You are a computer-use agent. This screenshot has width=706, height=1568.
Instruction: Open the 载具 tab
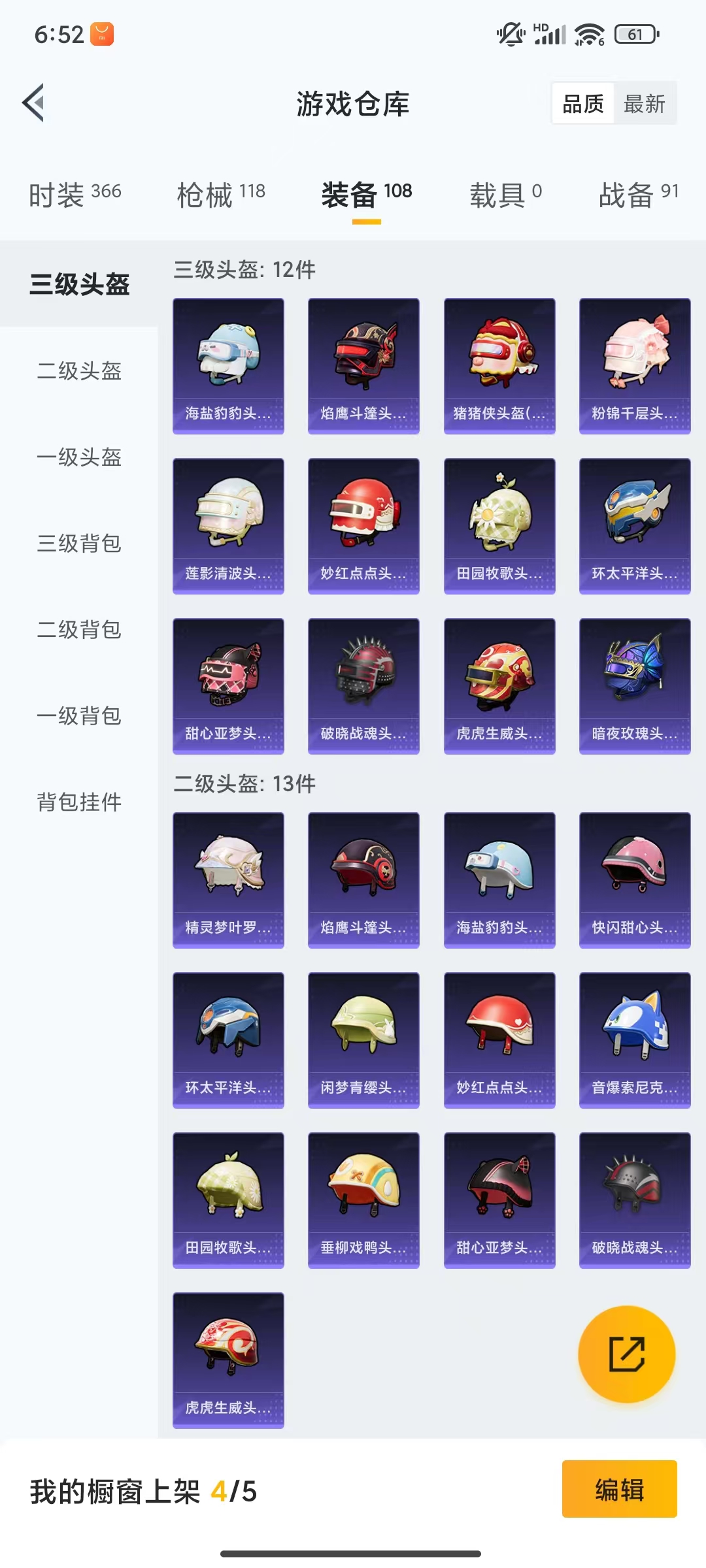pyautogui.click(x=505, y=194)
